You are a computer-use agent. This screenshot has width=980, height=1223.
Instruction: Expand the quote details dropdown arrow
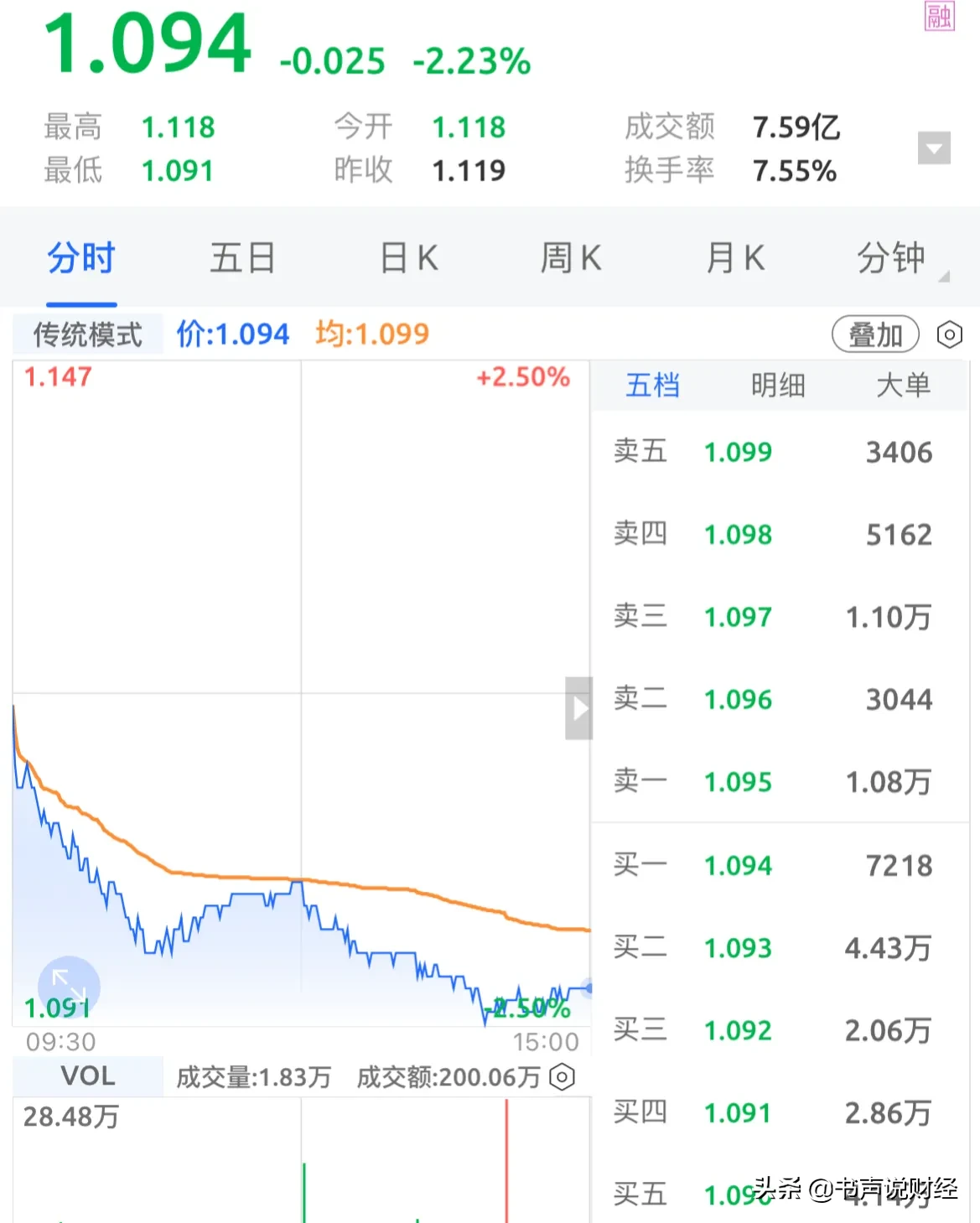point(934,148)
